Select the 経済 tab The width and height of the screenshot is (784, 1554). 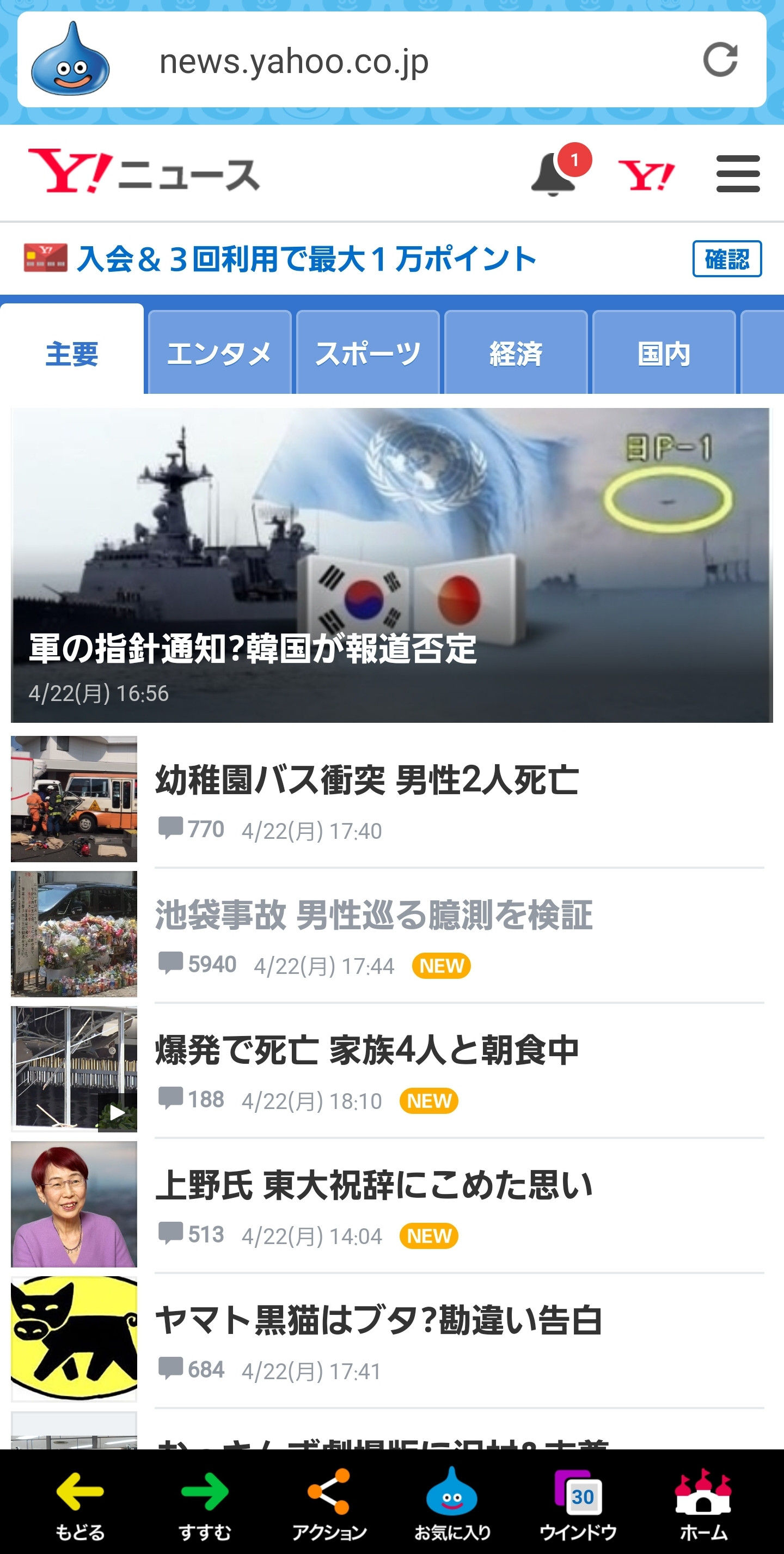coord(516,354)
